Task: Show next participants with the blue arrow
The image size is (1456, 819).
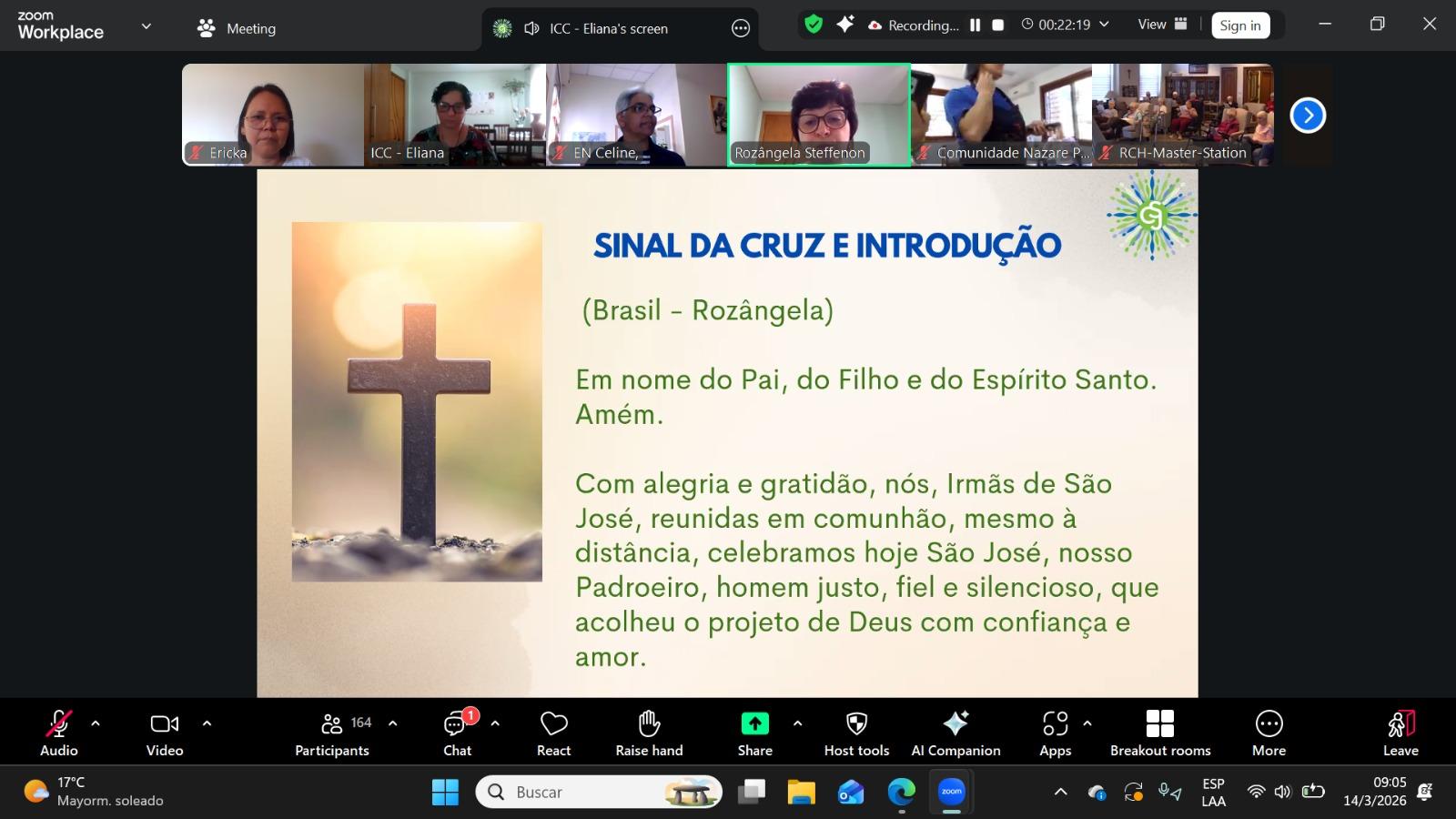Action: [x=1308, y=116]
